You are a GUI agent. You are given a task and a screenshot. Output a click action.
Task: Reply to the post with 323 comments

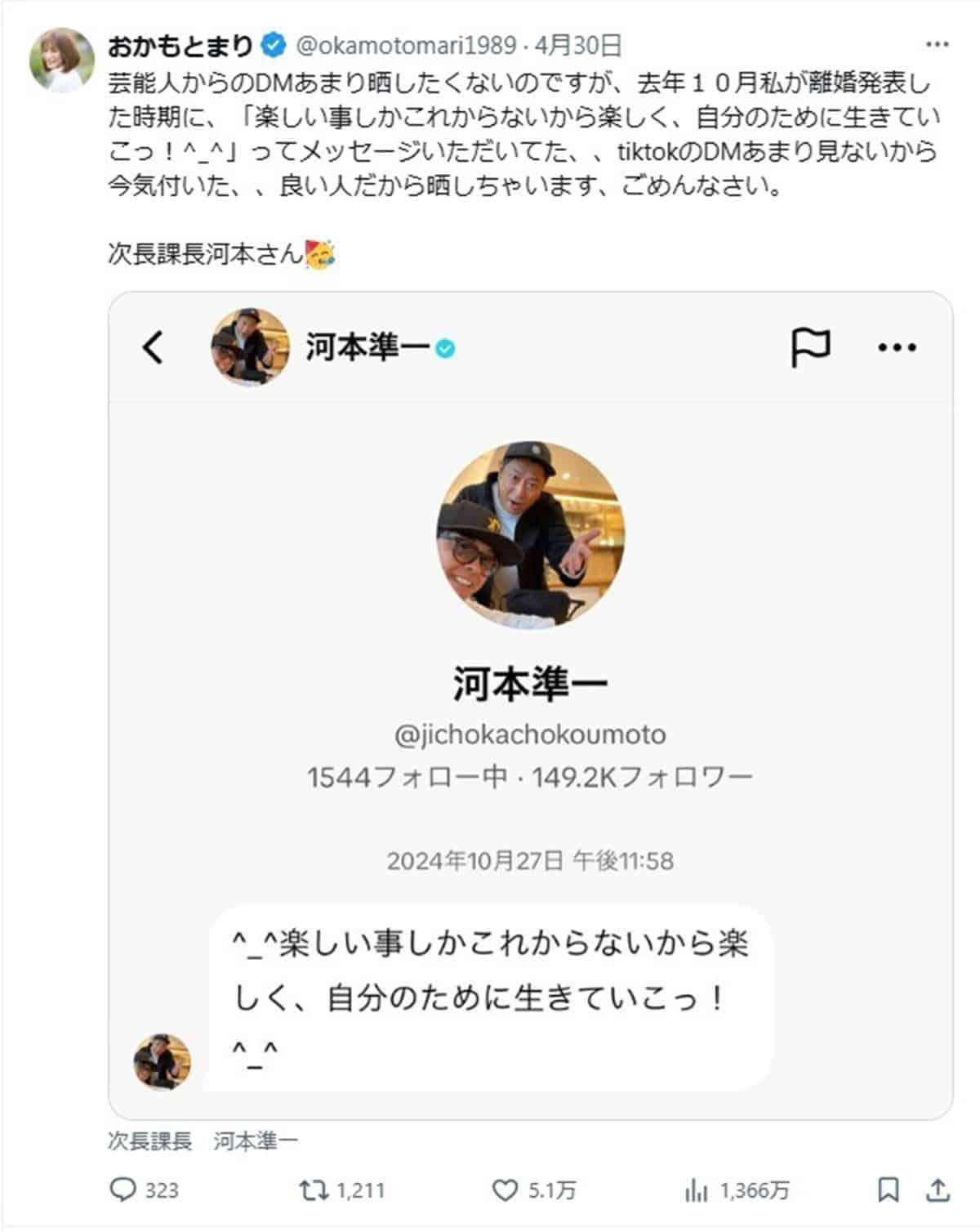pyautogui.click(x=123, y=1190)
